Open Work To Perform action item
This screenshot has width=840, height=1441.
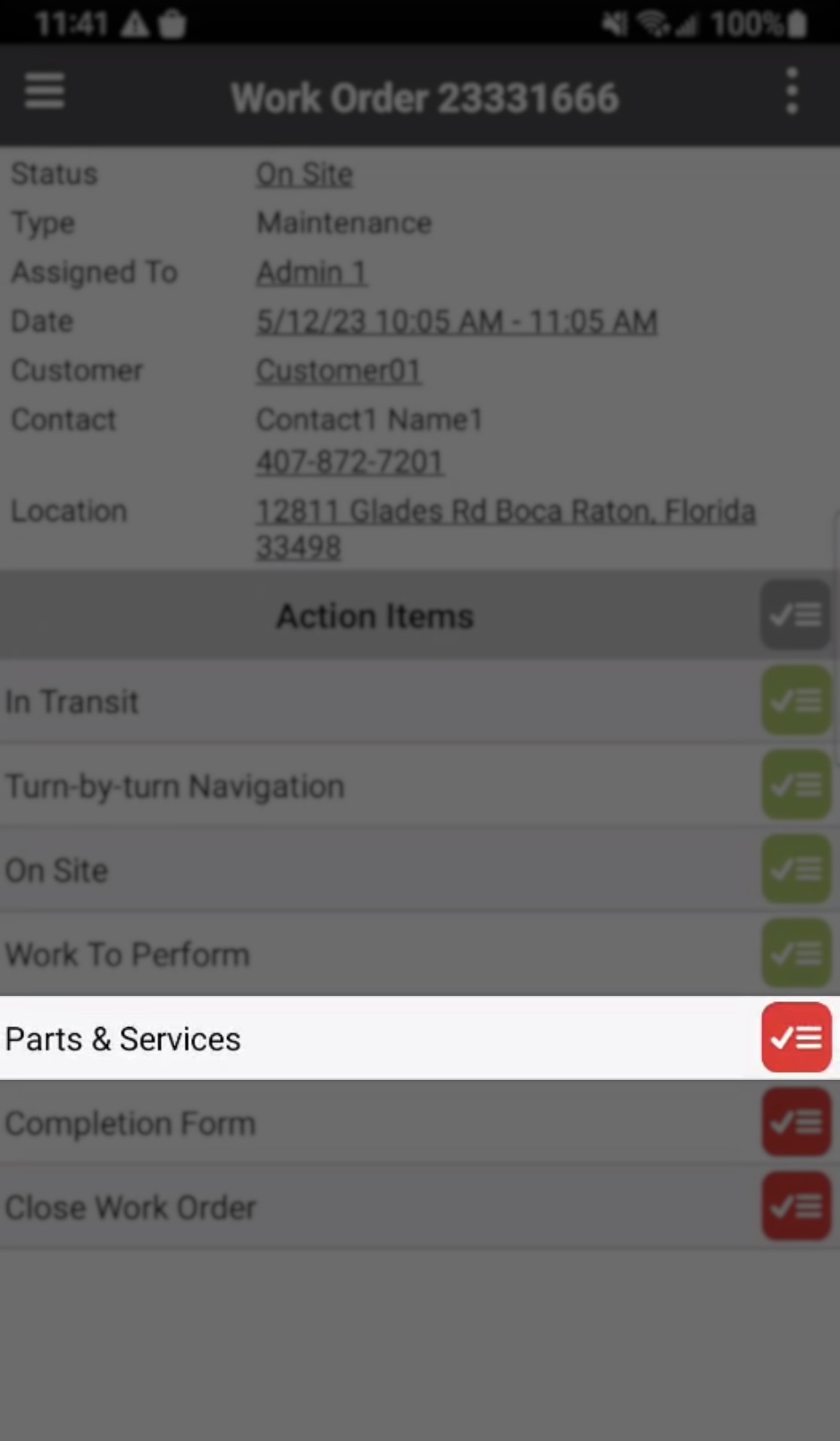click(375, 955)
